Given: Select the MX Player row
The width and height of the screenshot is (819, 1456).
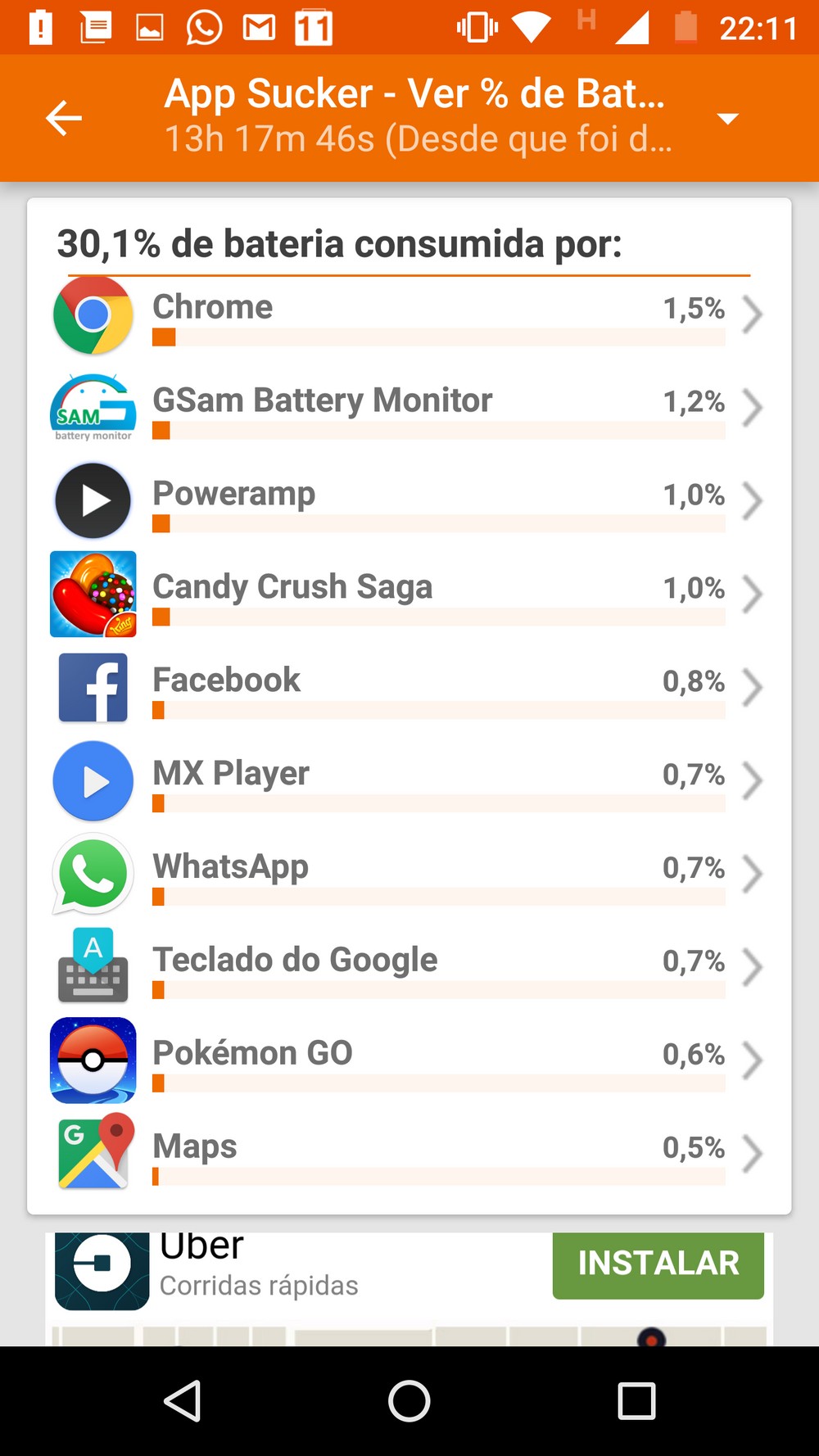Looking at the screenshot, I should click(409, 780).
